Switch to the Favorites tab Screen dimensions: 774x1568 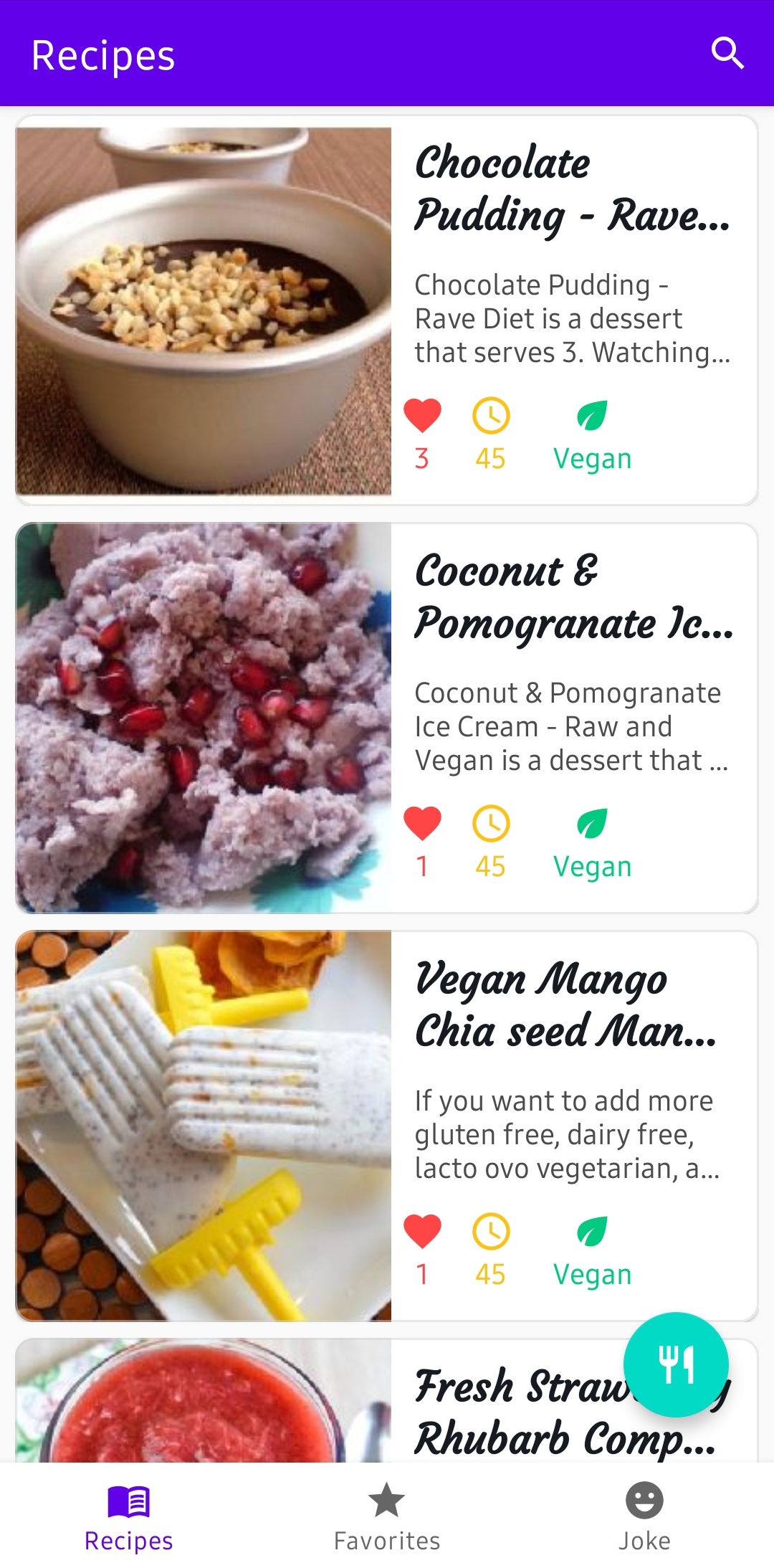[x=387, y=1516]
